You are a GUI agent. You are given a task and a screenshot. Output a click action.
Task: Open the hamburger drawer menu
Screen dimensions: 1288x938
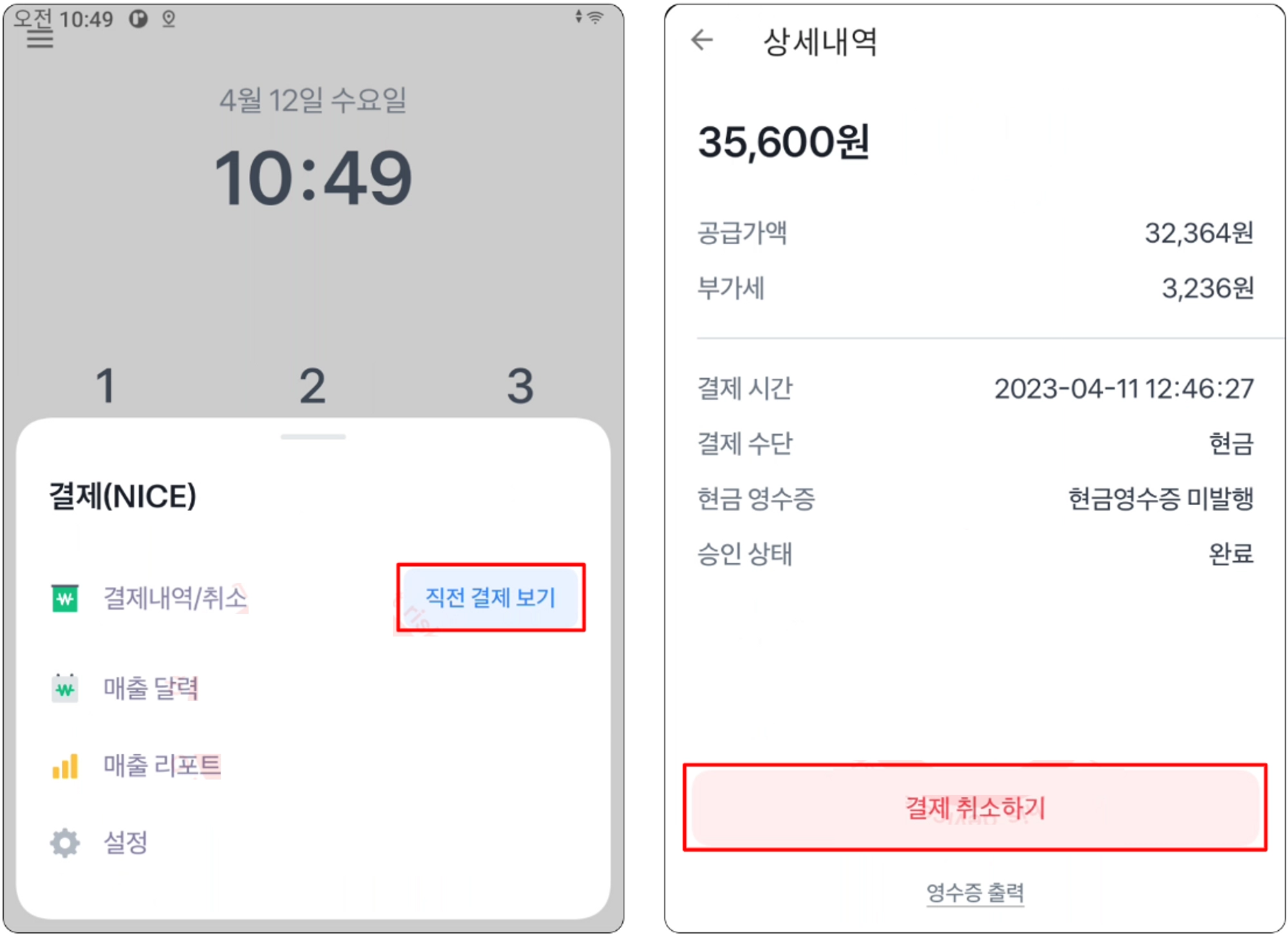click(x=40, y=40)
